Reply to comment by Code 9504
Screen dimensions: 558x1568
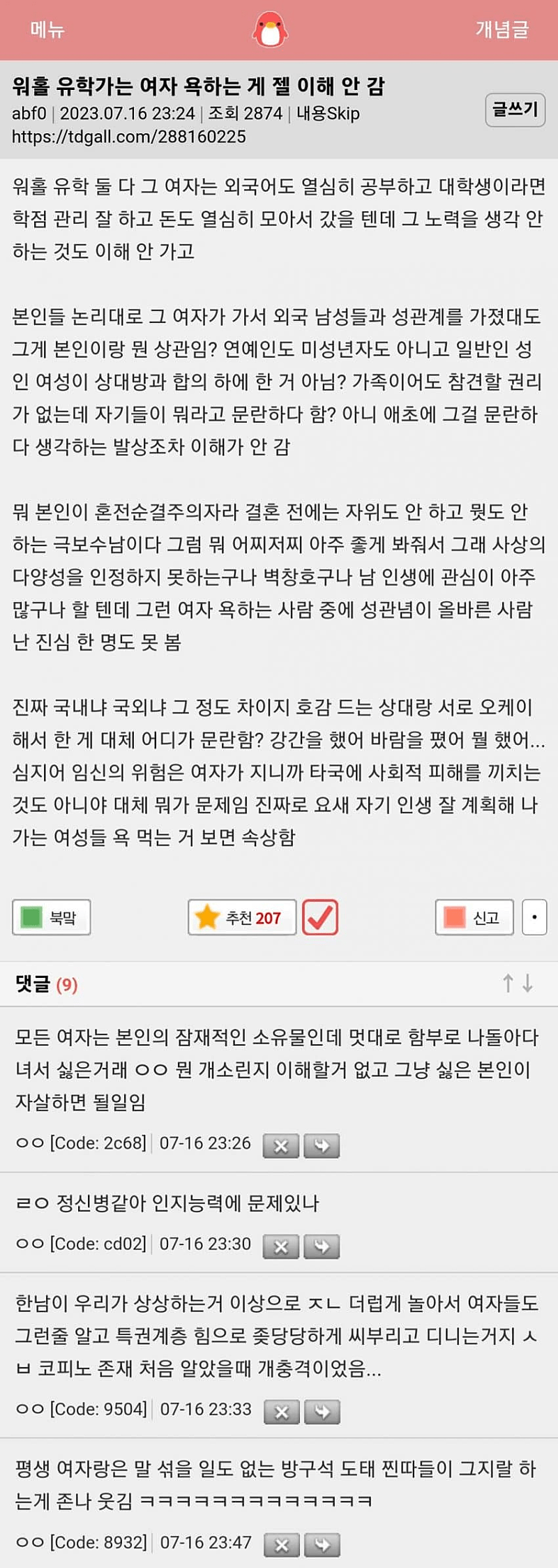point(322,1412)
